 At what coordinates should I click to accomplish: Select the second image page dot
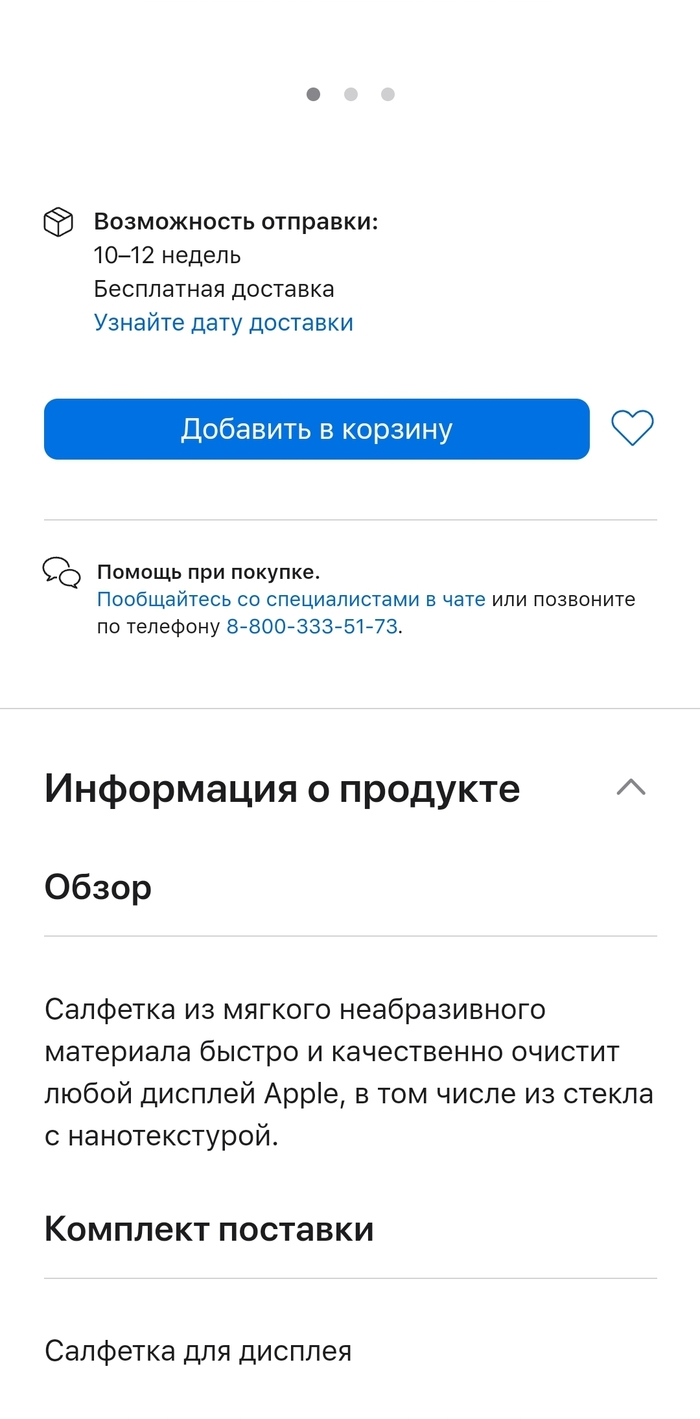click(351, 94)
